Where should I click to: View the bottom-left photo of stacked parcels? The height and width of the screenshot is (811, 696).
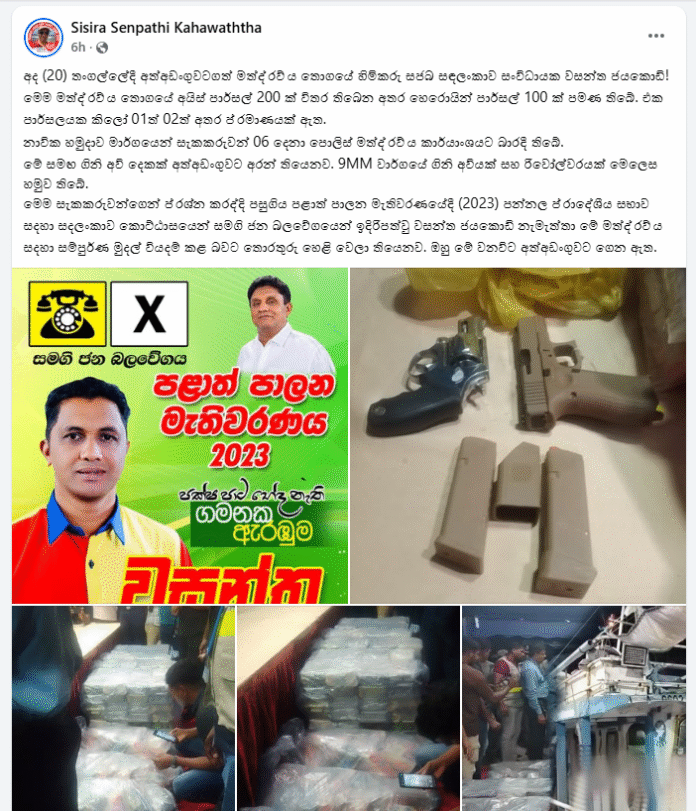point(123,708)
